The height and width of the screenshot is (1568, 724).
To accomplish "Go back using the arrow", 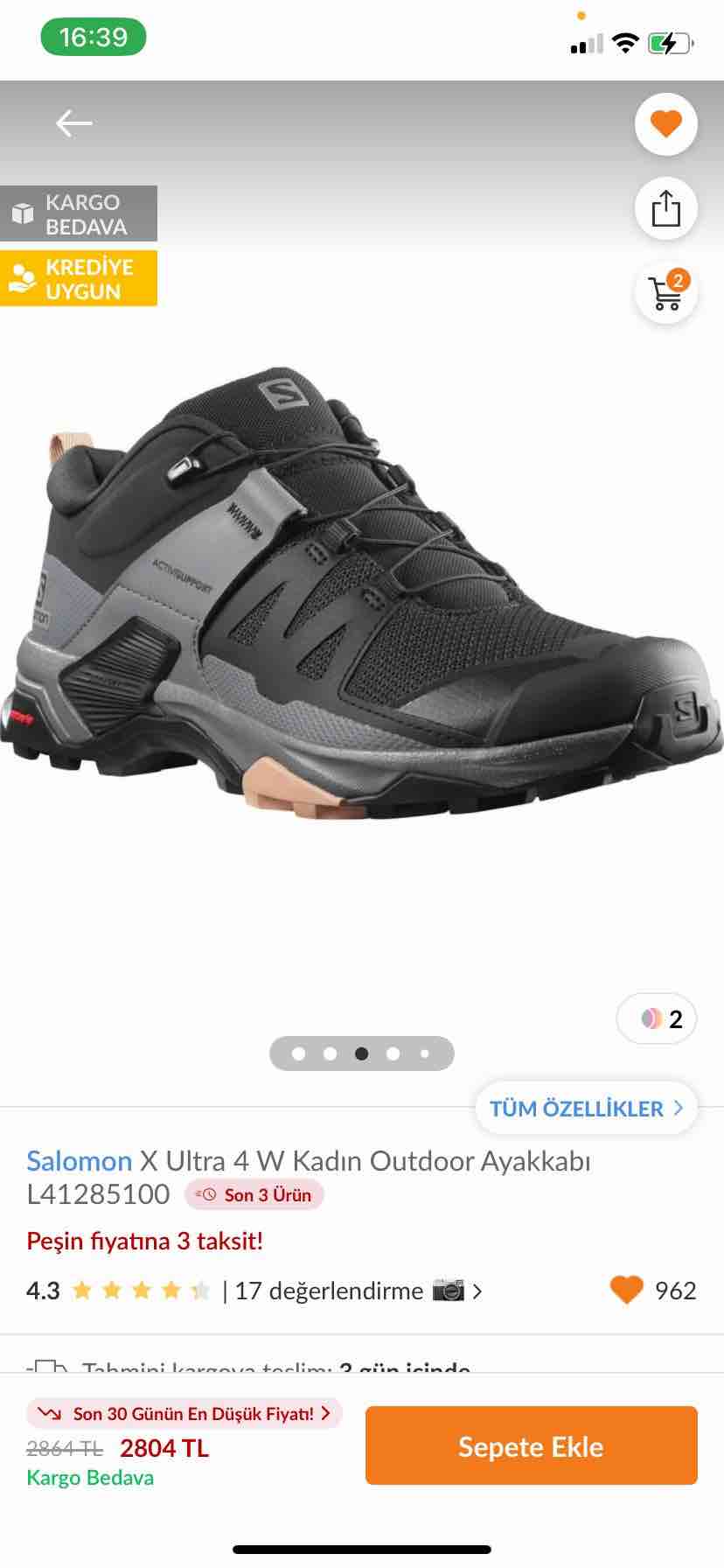I will pos(74,123).
